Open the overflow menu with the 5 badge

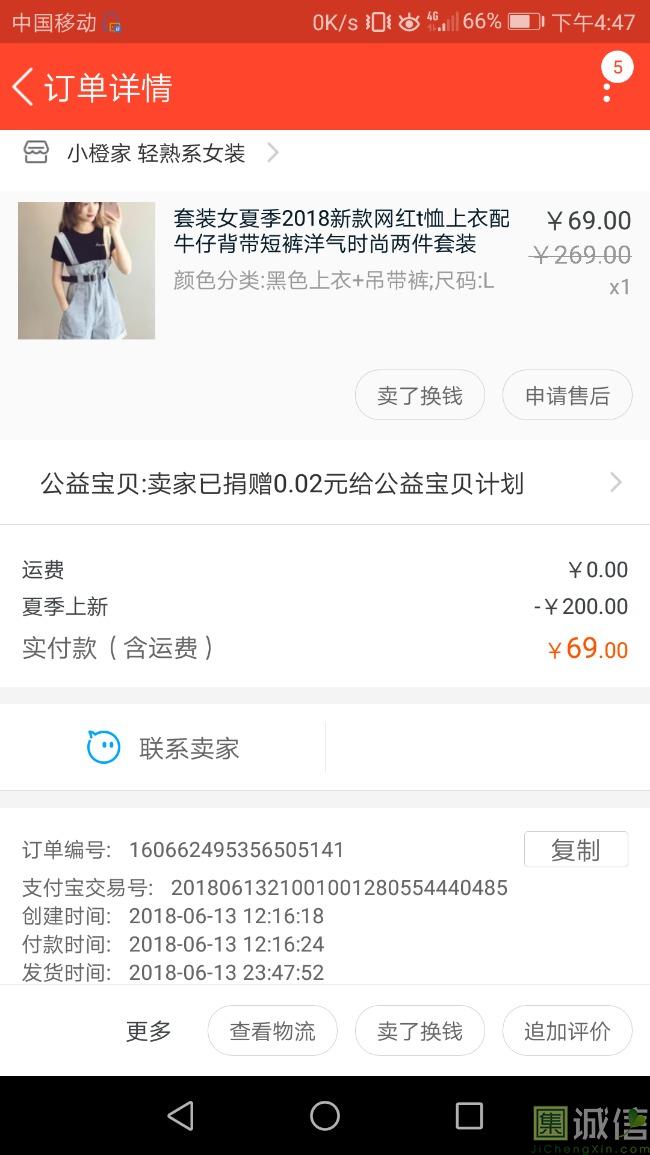point(607,88)
